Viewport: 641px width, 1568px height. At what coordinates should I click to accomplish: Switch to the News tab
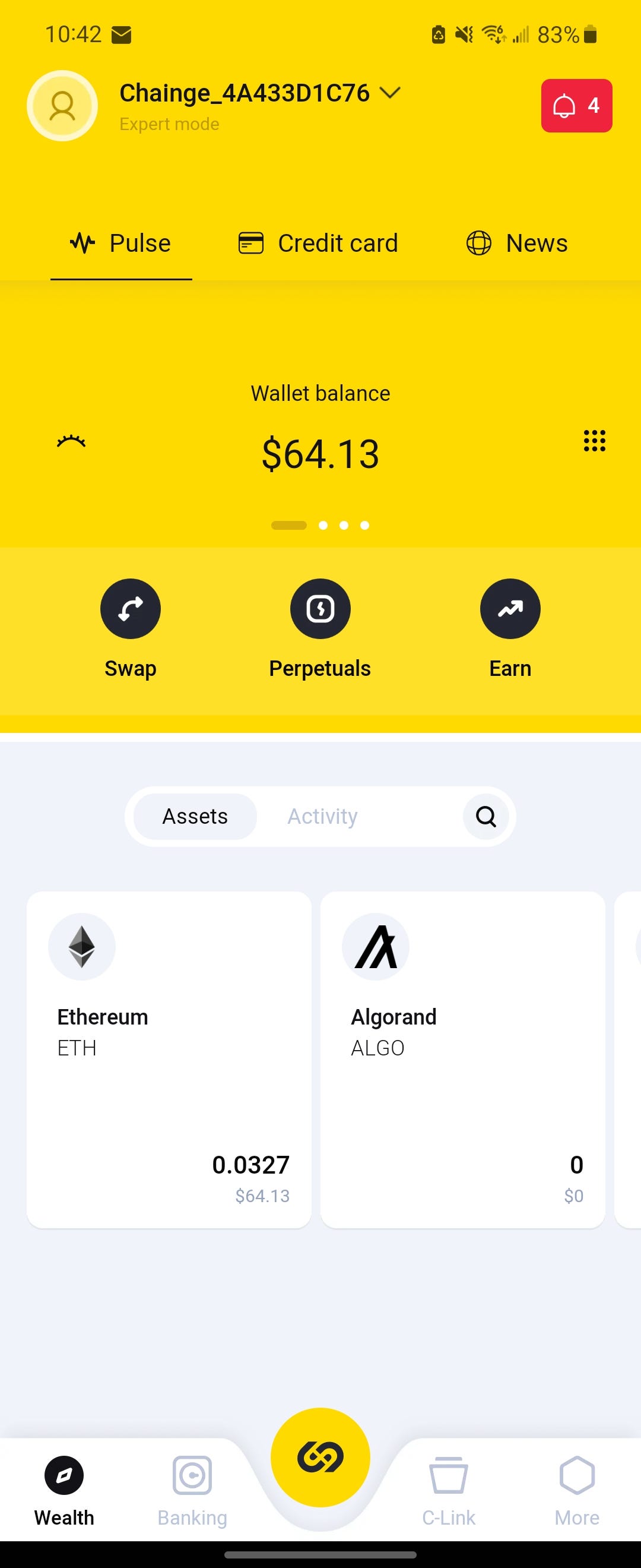coord(517,244)
